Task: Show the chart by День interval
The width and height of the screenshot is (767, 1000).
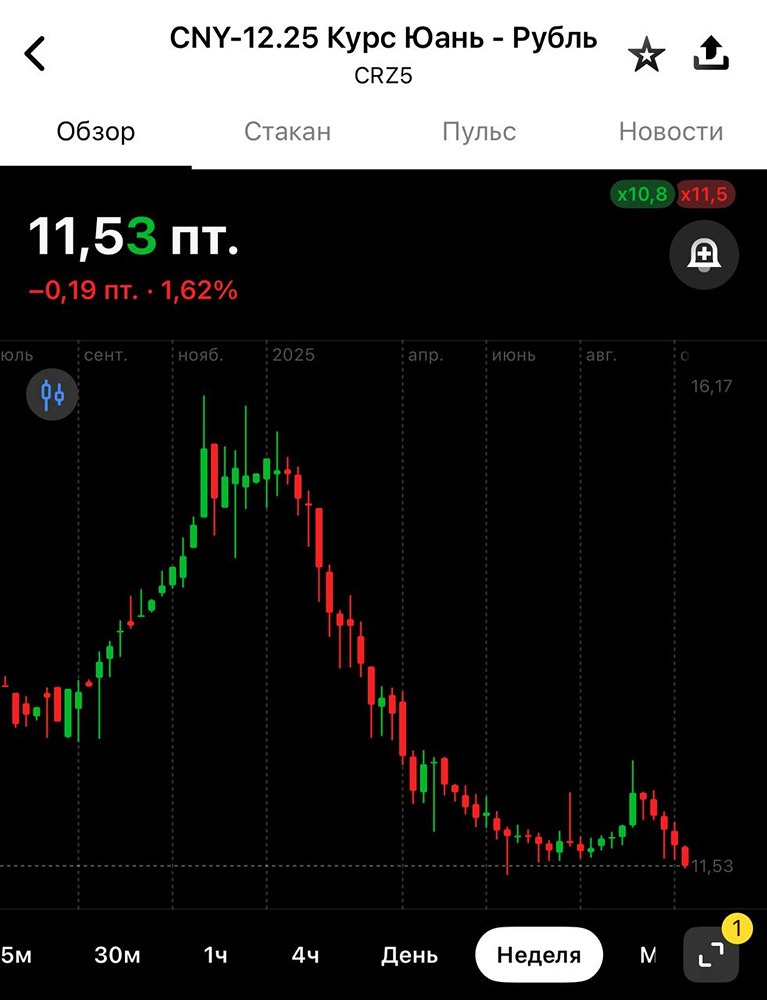Action: coord(409,955)
